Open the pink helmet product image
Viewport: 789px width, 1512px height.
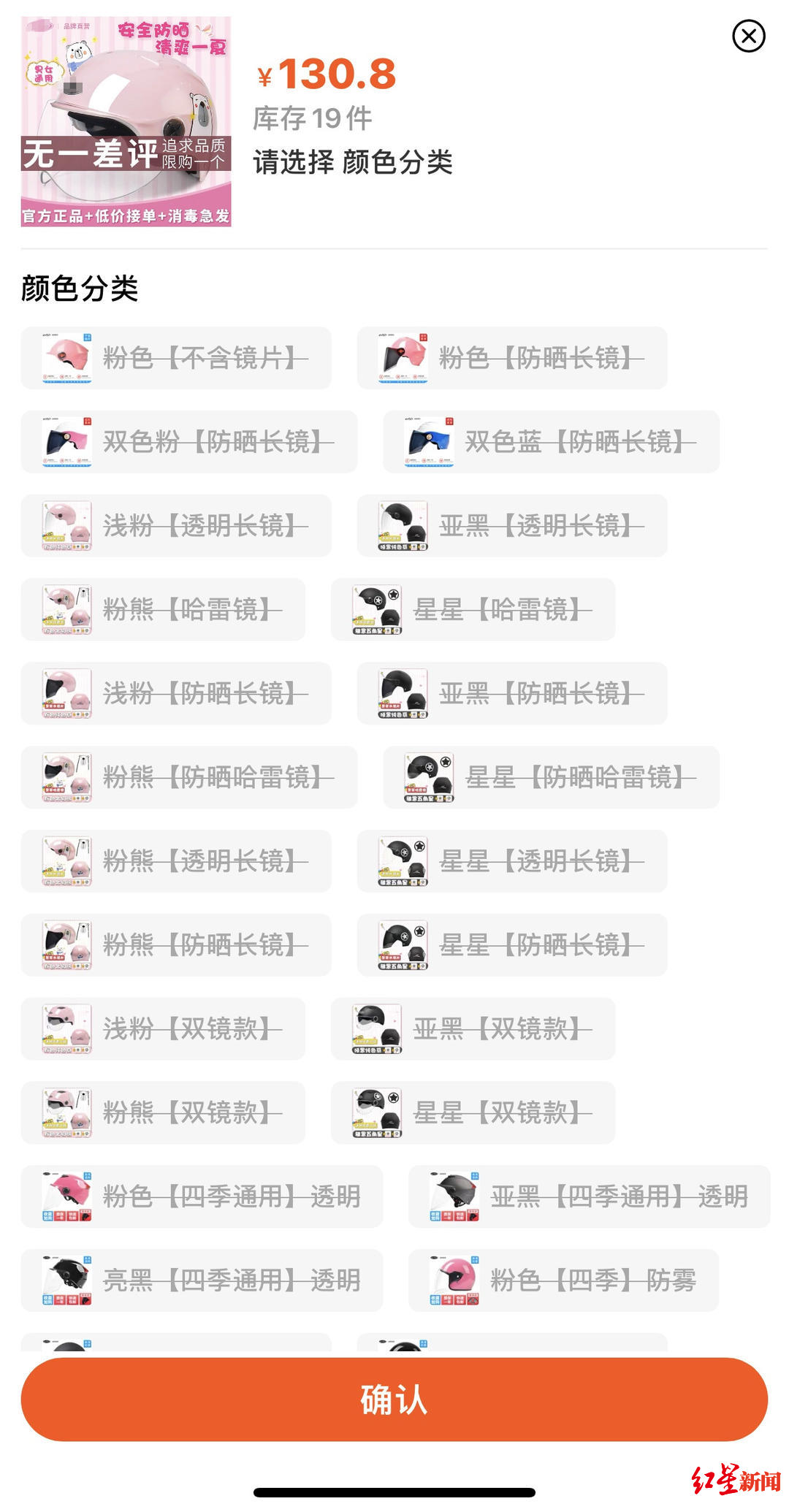point(126,121)
